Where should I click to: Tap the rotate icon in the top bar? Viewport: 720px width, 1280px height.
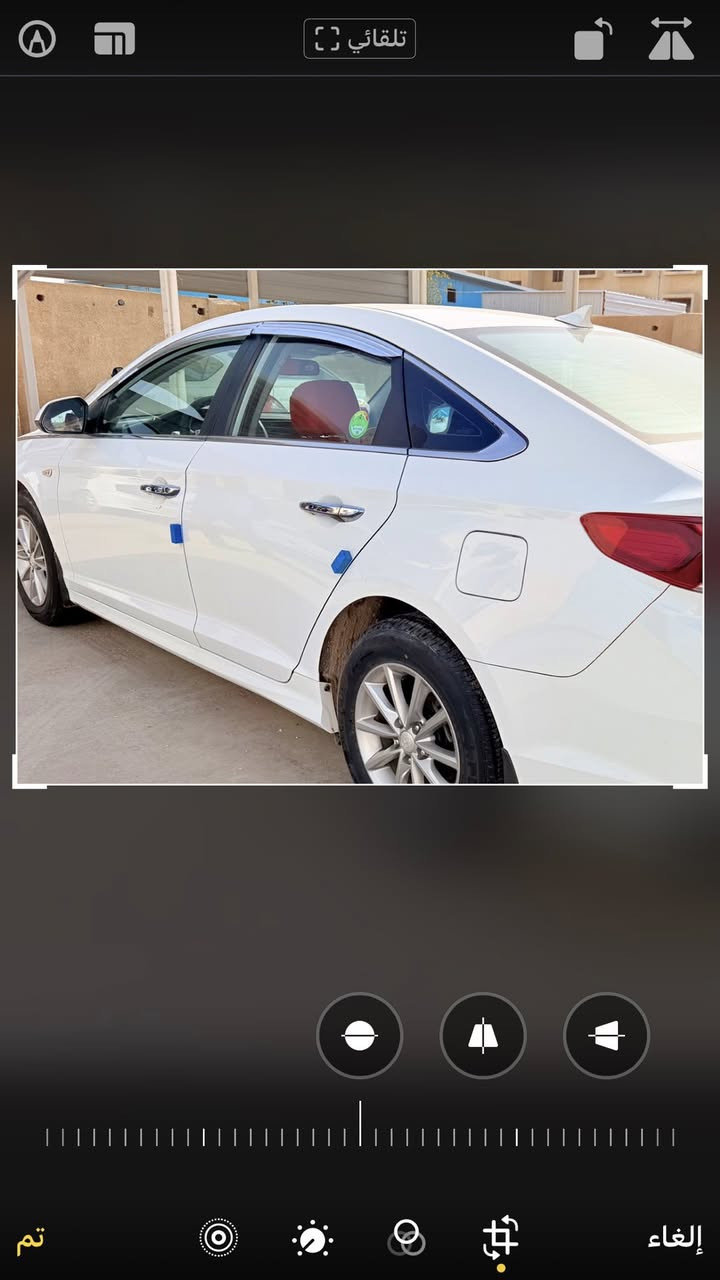(x=590, y=40)
